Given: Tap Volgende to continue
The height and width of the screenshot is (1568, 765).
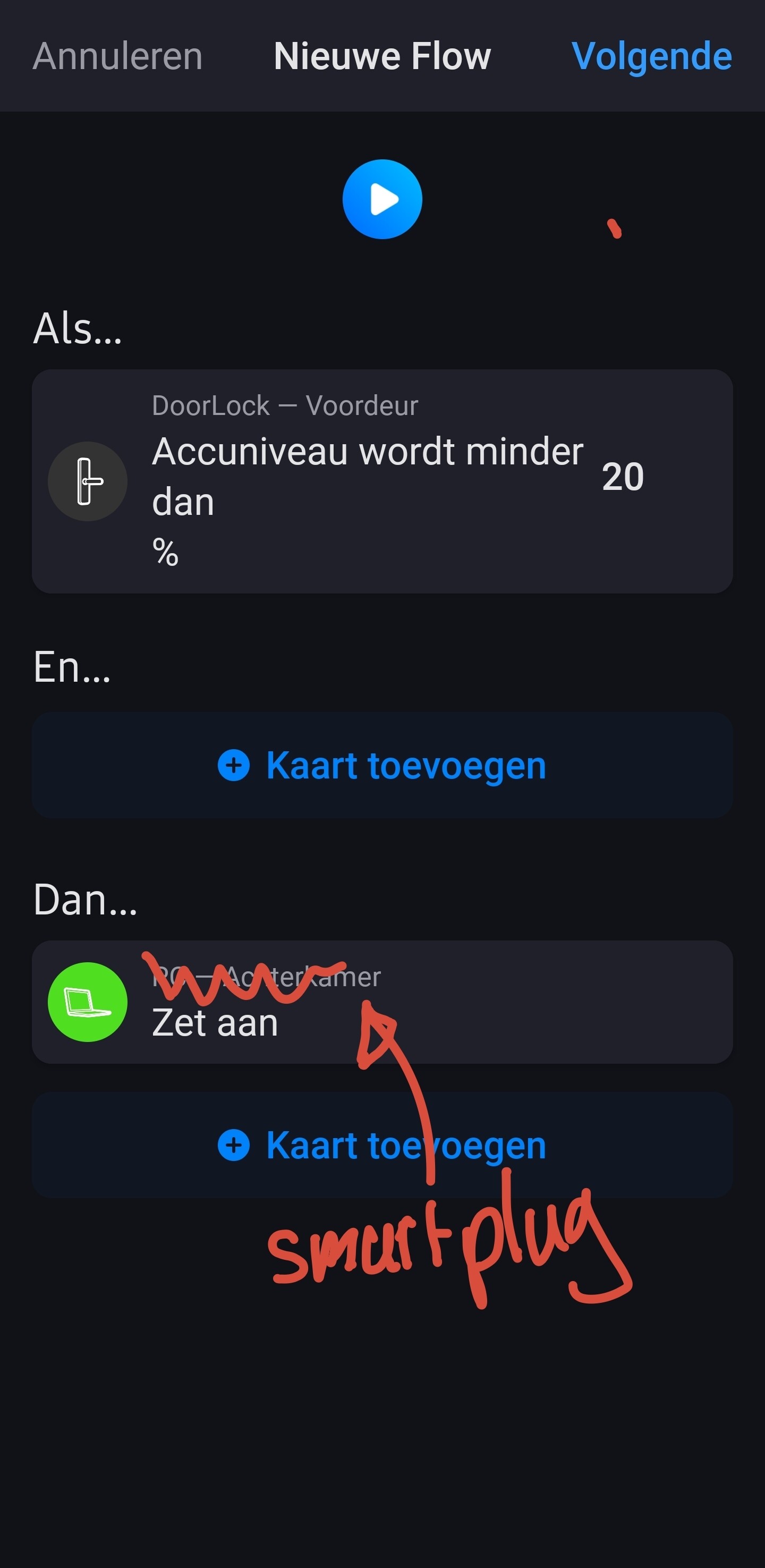Looking at the screenshot, I should 651,56.
